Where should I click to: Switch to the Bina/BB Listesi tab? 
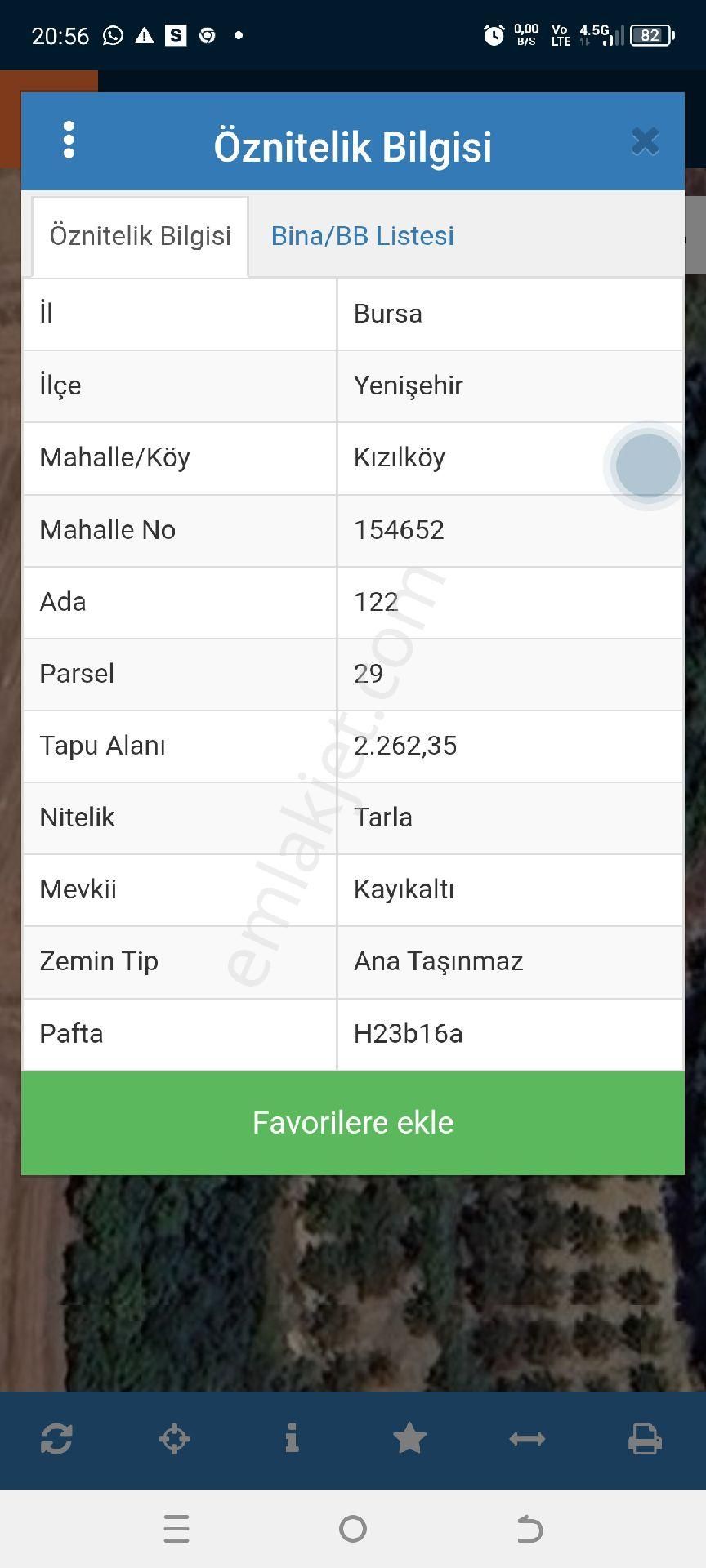pos(362,236)
